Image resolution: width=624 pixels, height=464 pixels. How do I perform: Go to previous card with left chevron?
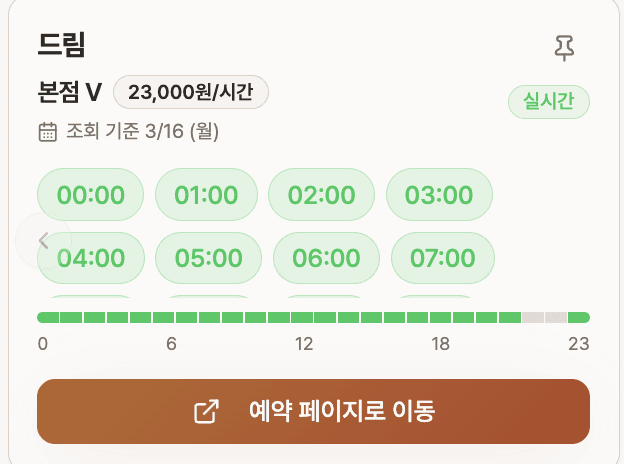point(43,240)
